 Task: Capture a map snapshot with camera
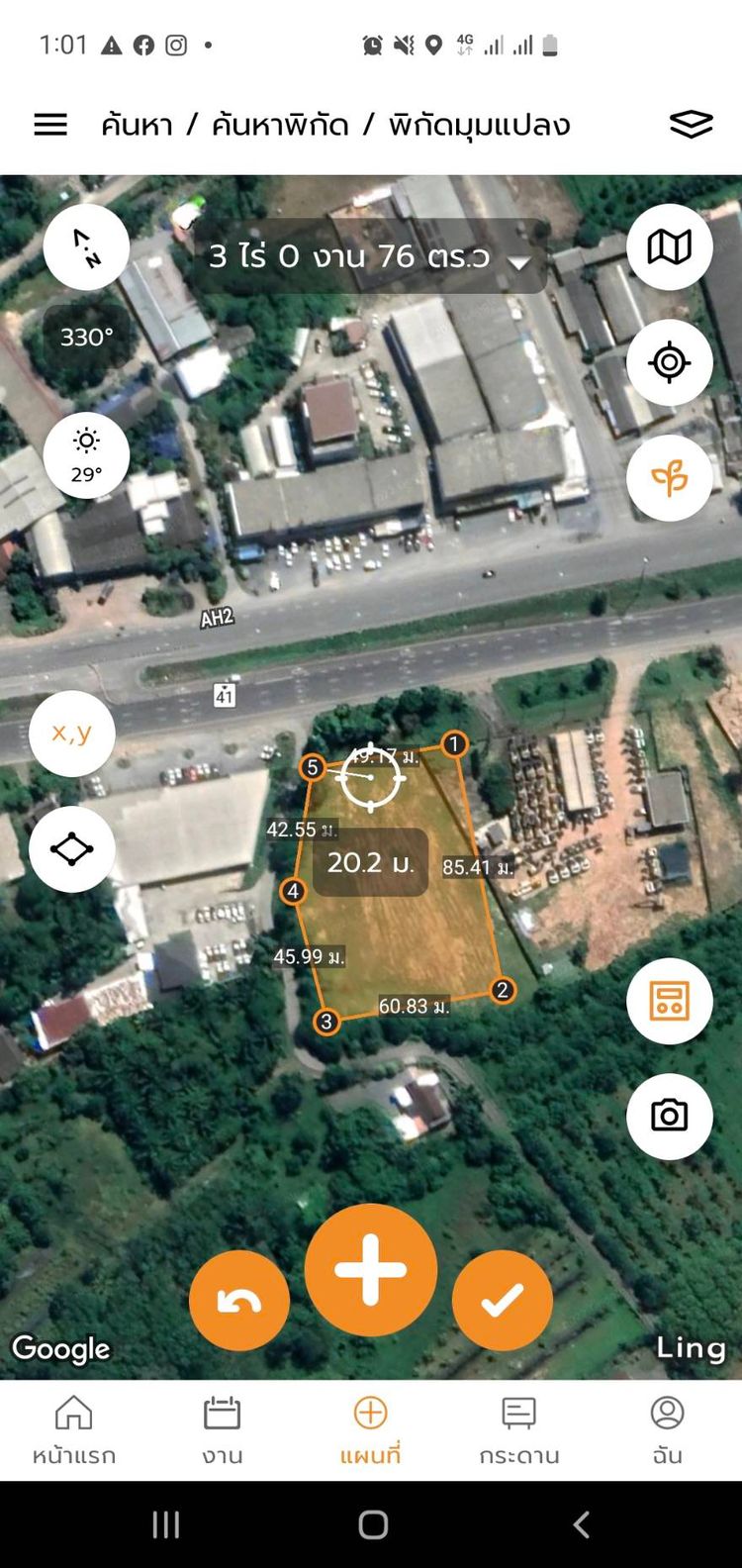coord(670,1116)
